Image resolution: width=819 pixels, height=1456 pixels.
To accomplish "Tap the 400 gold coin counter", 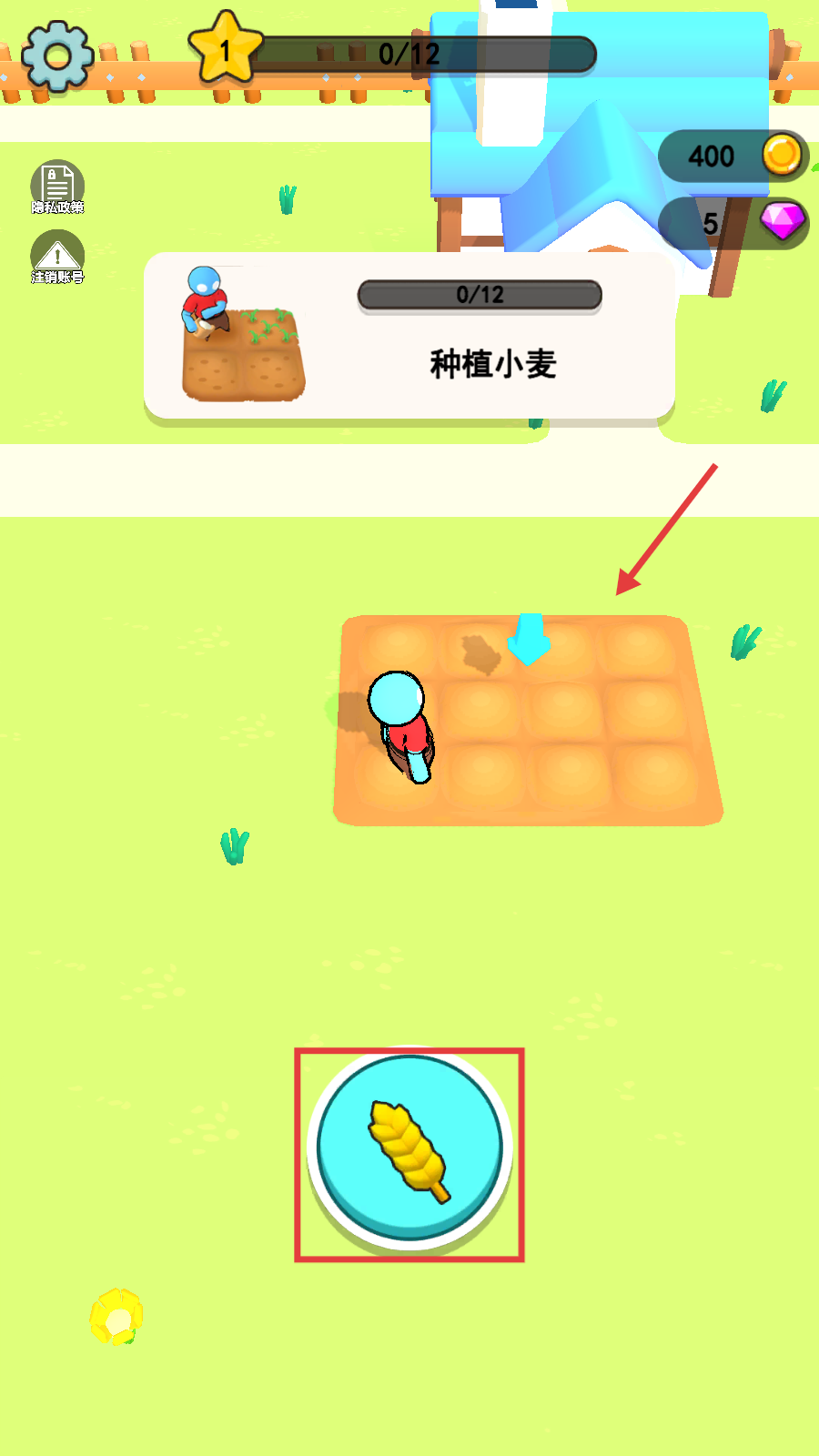I will click(733, 156).
